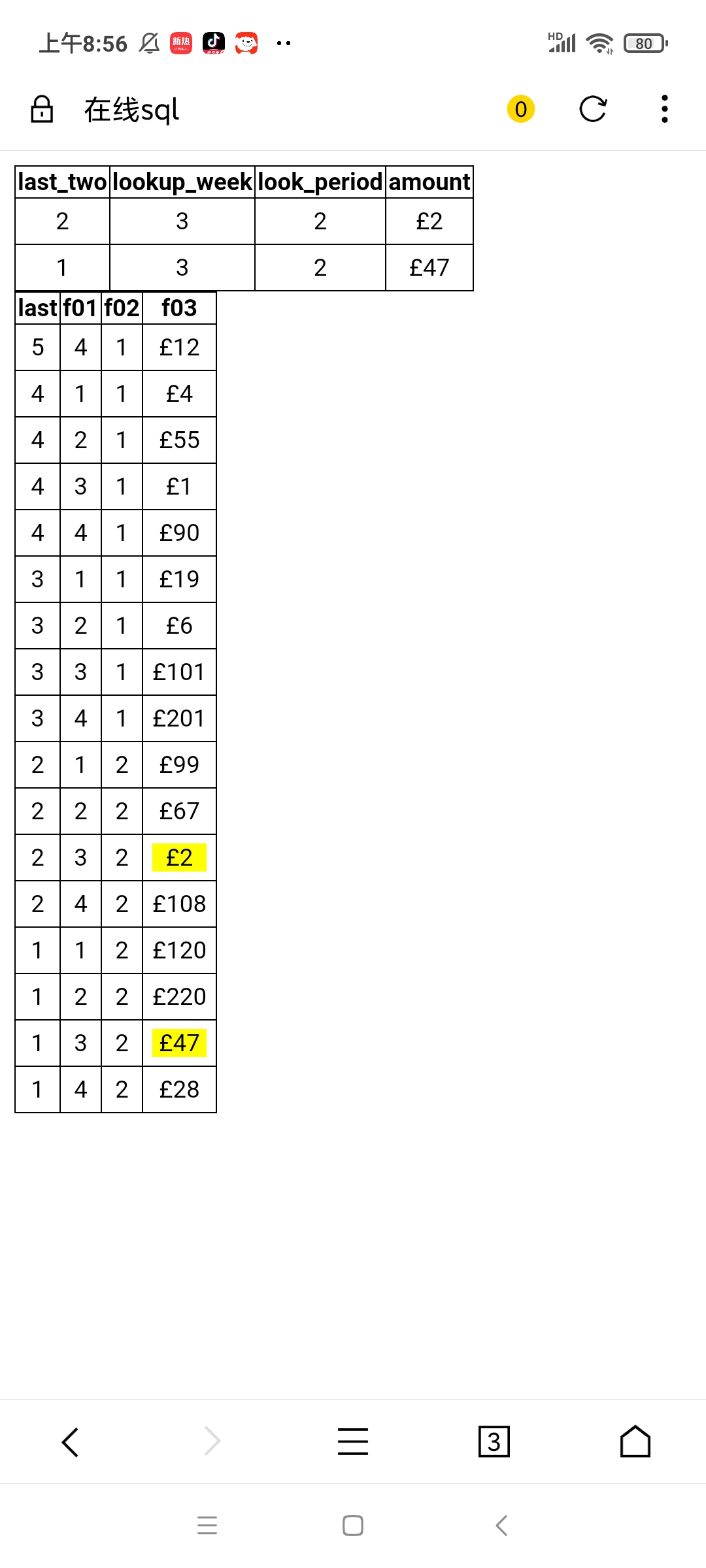Tap the lock icon for site info
The width and height of the screenshot is (706, 1568).
[x=42, y=109]
